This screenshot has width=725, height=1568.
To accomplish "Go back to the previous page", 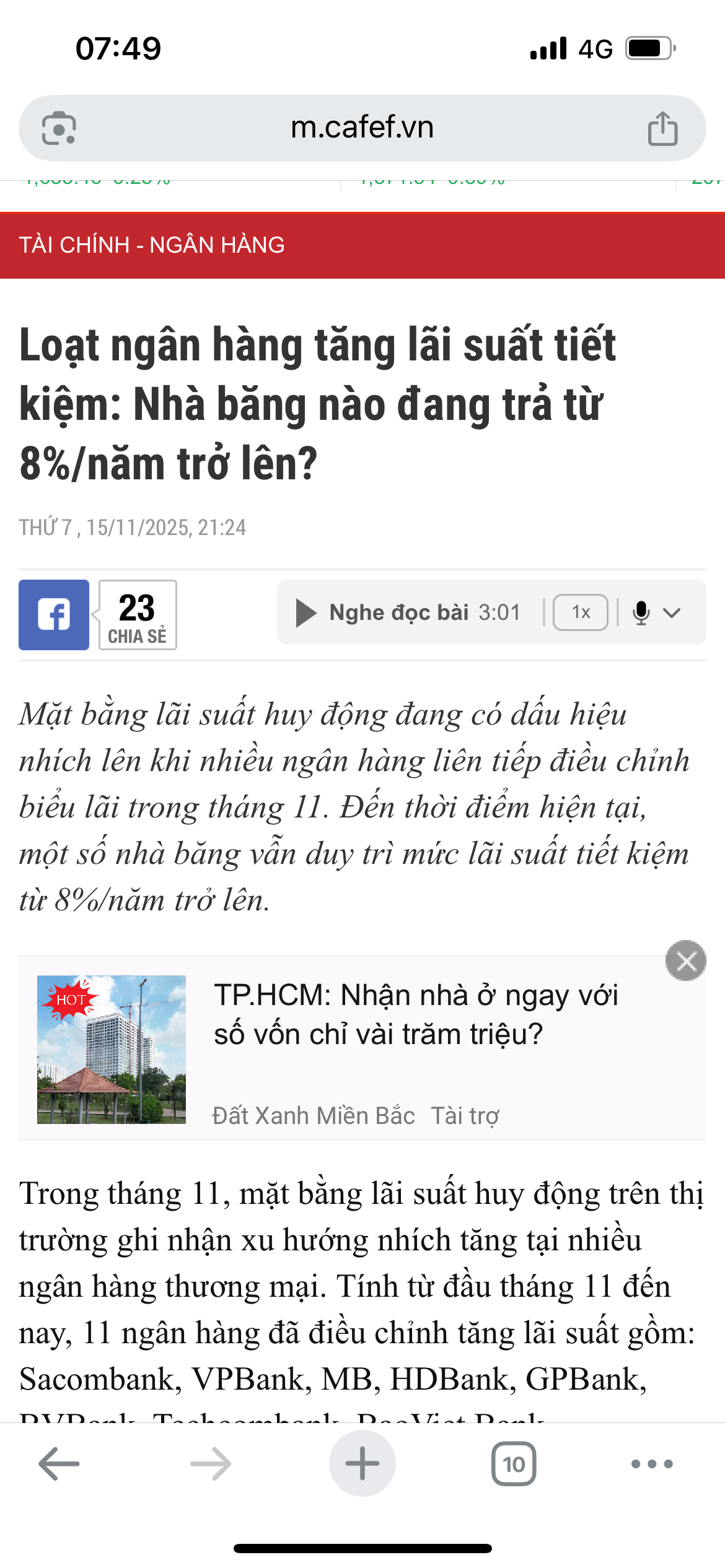I will (59, 1464).
